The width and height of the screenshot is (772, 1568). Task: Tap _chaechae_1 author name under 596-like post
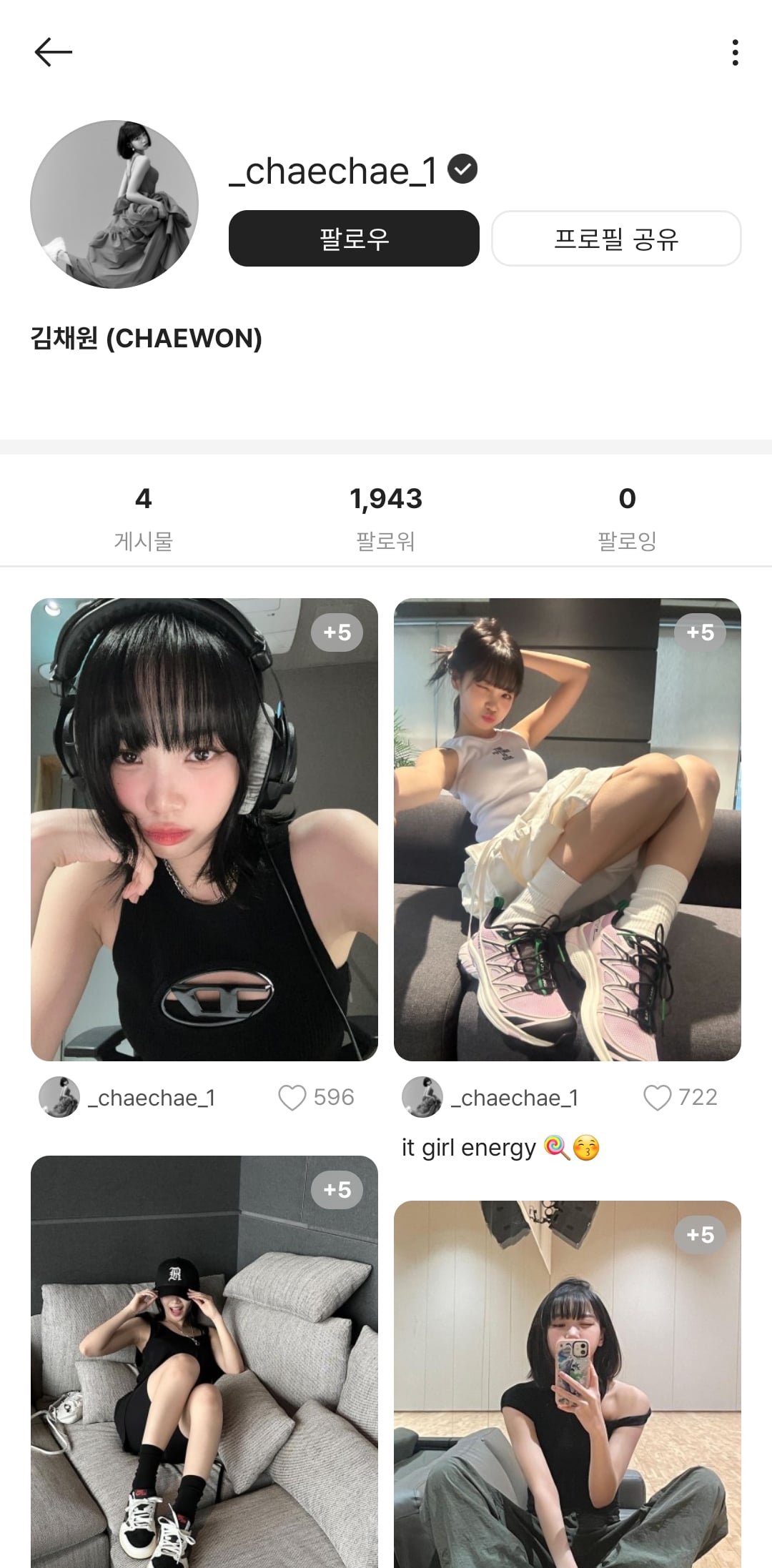coord(152,1098)
